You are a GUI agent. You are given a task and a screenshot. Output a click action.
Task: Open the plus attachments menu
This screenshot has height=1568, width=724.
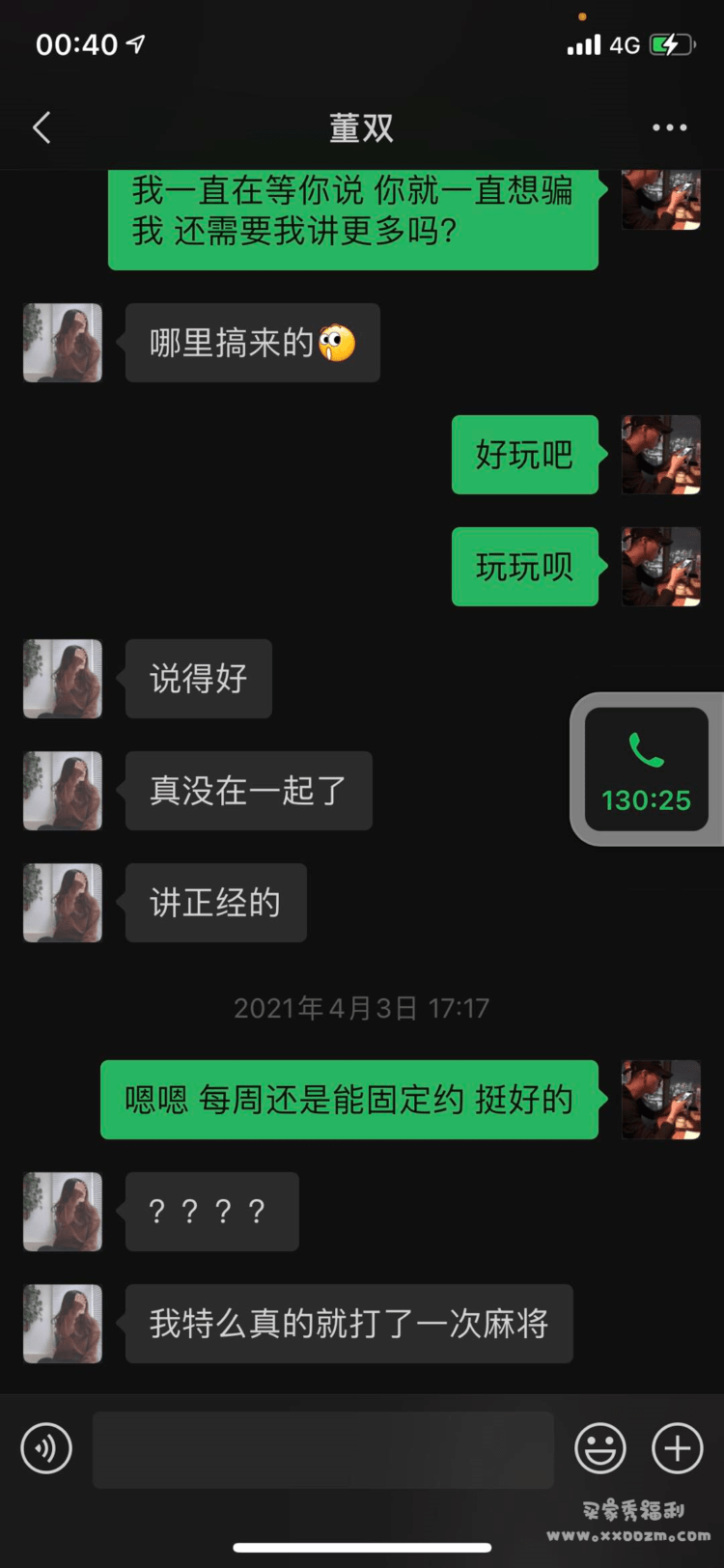click(678, 1448)
